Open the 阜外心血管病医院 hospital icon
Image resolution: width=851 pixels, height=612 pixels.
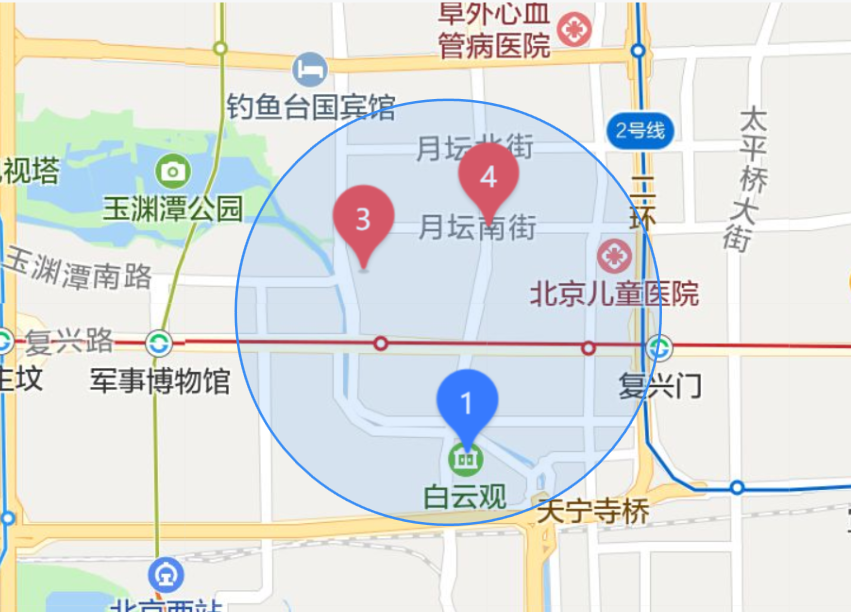tap(575, 29)
